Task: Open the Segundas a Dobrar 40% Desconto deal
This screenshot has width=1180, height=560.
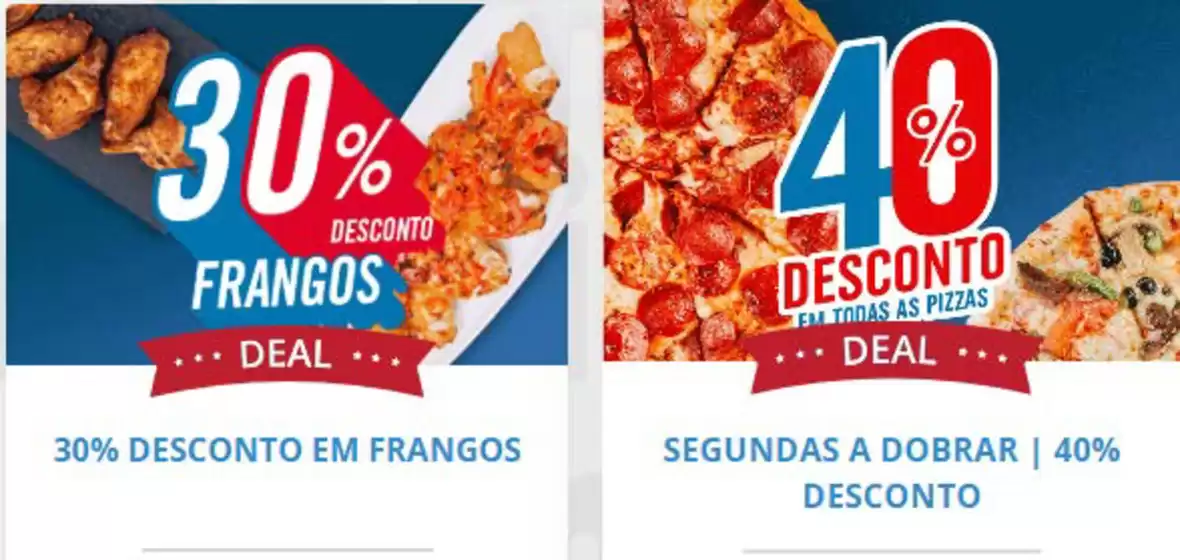Action: (x=891, y=471)
